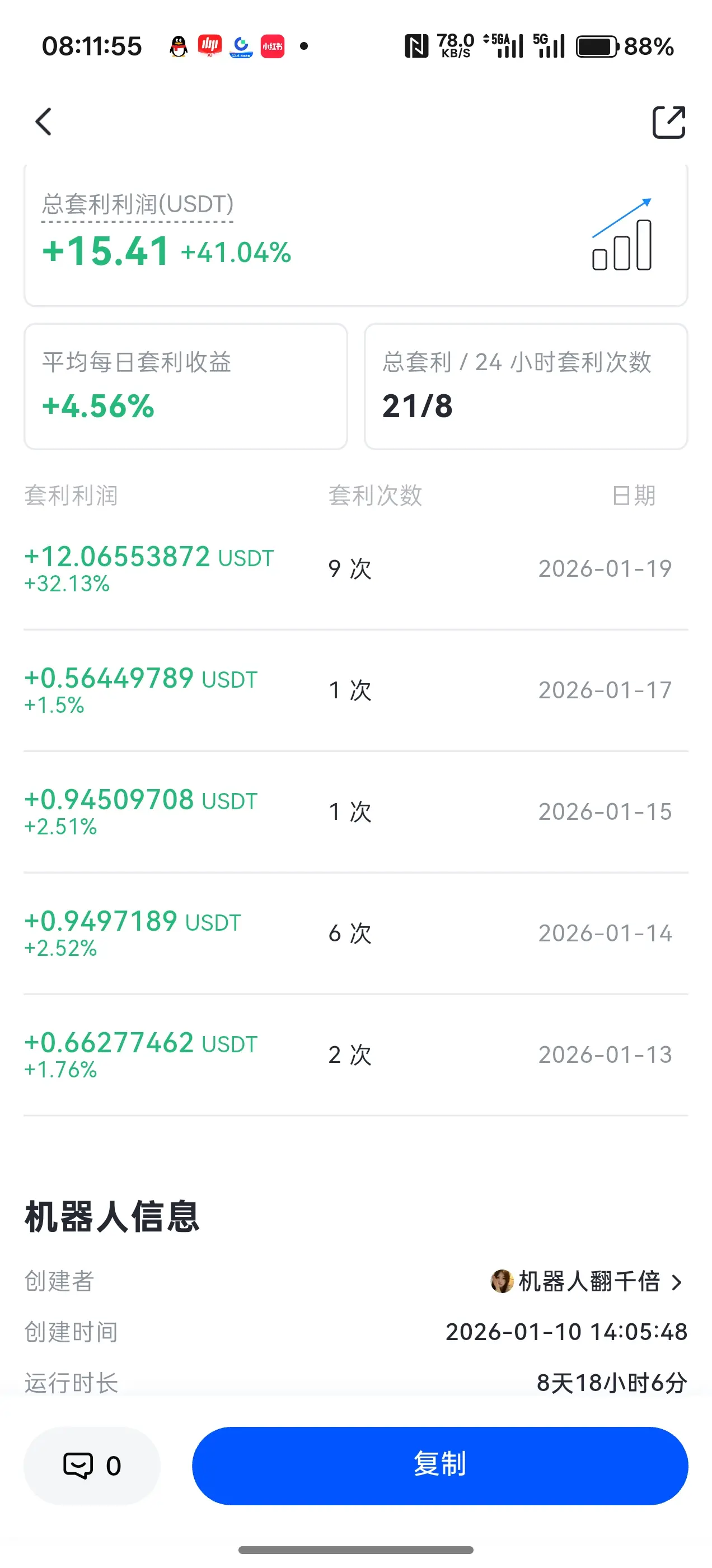Open the comments button showing 0
The height and width of the screenshot is (1568, 712).
click(x=92, y=1465)
